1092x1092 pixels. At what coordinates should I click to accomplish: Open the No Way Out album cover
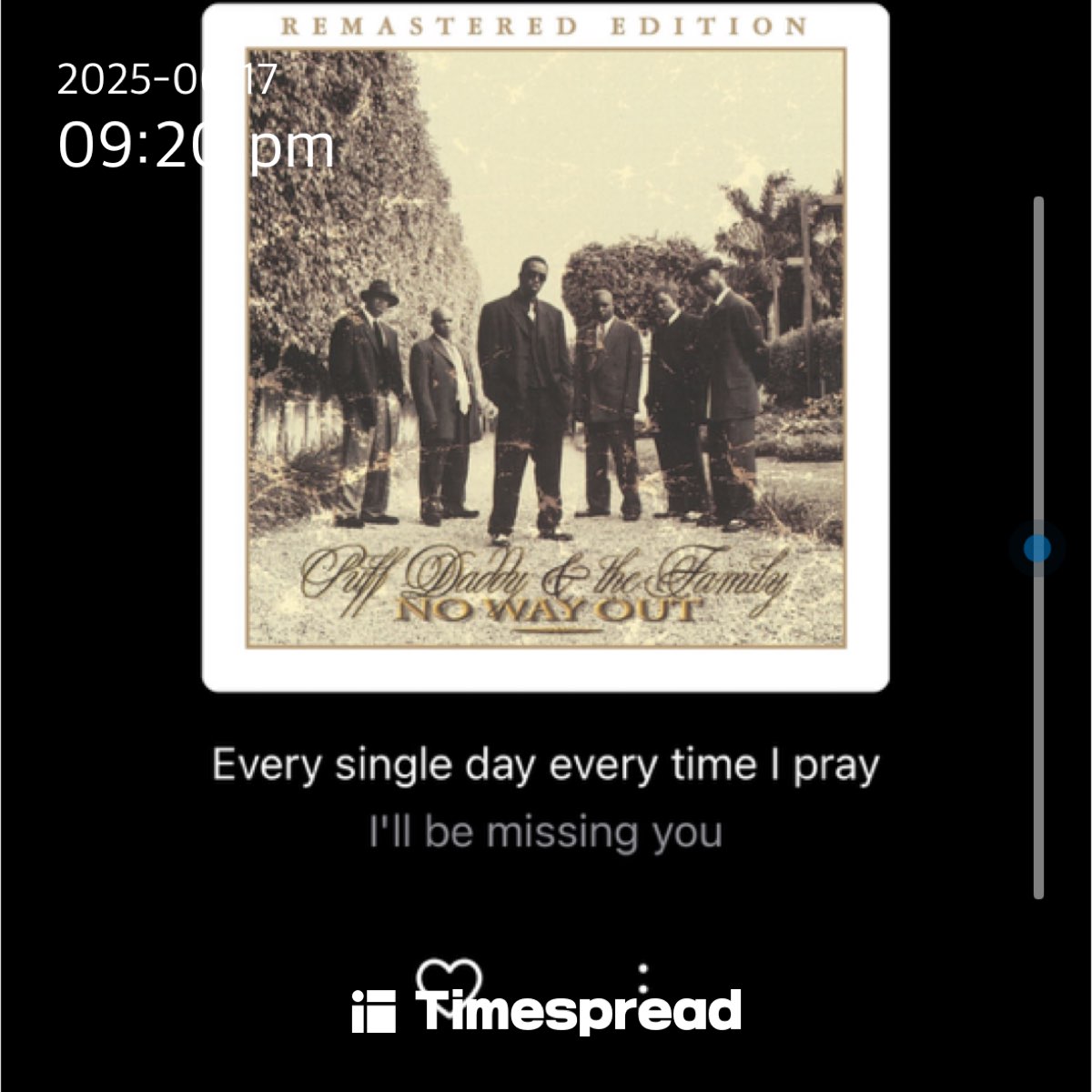pyautogui.click(x=545, y=348)
